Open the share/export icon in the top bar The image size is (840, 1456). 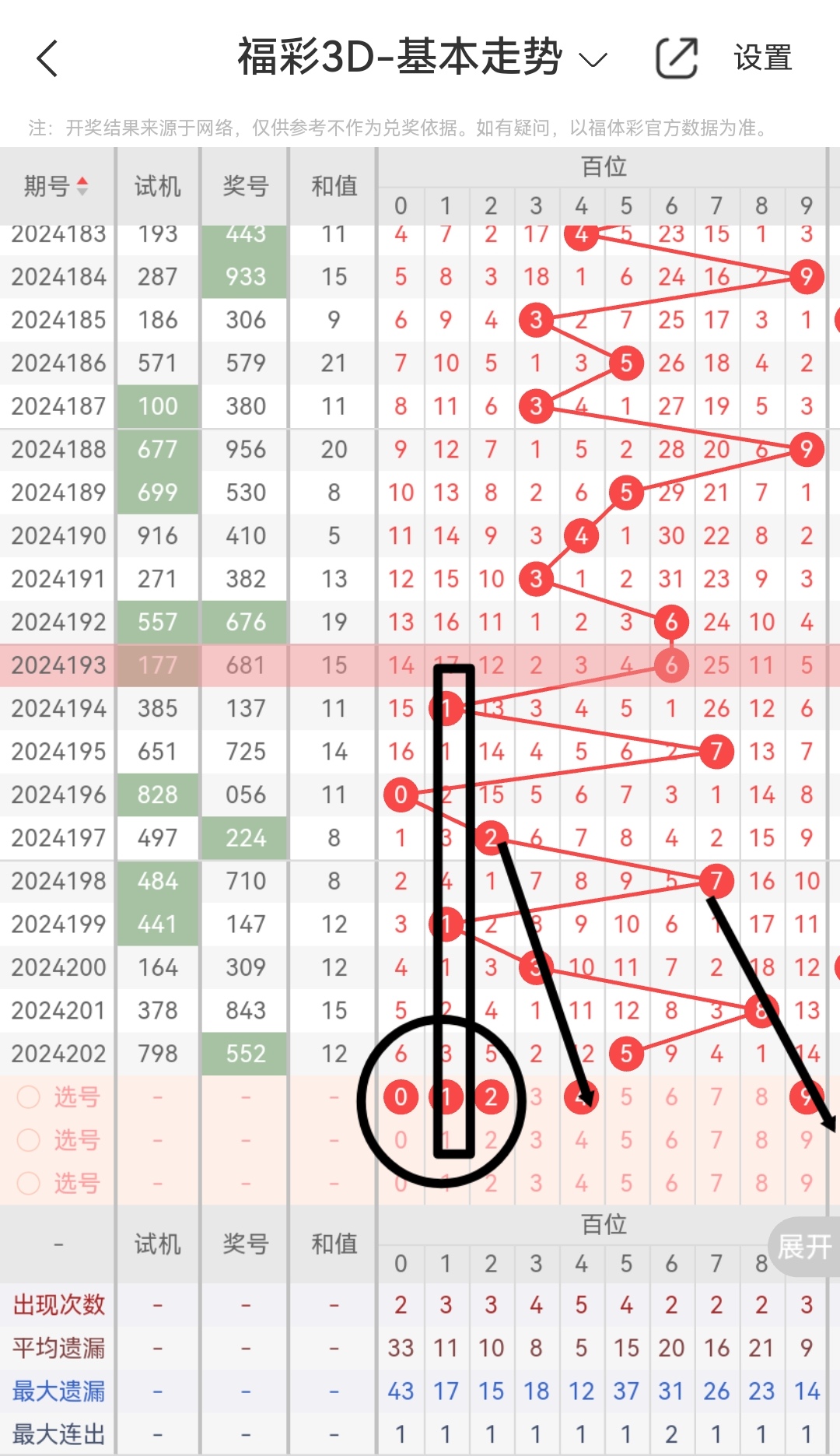click(x=676, y=57)
